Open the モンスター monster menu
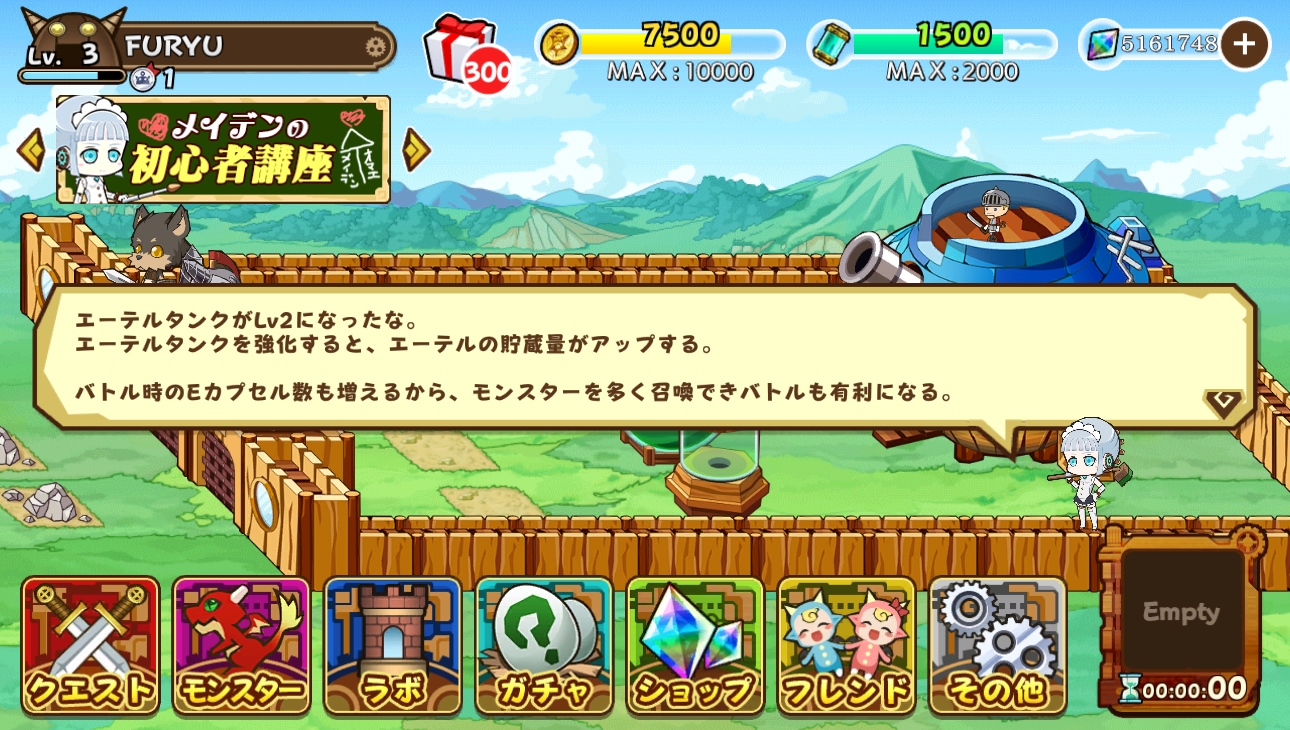 point(241,646)
